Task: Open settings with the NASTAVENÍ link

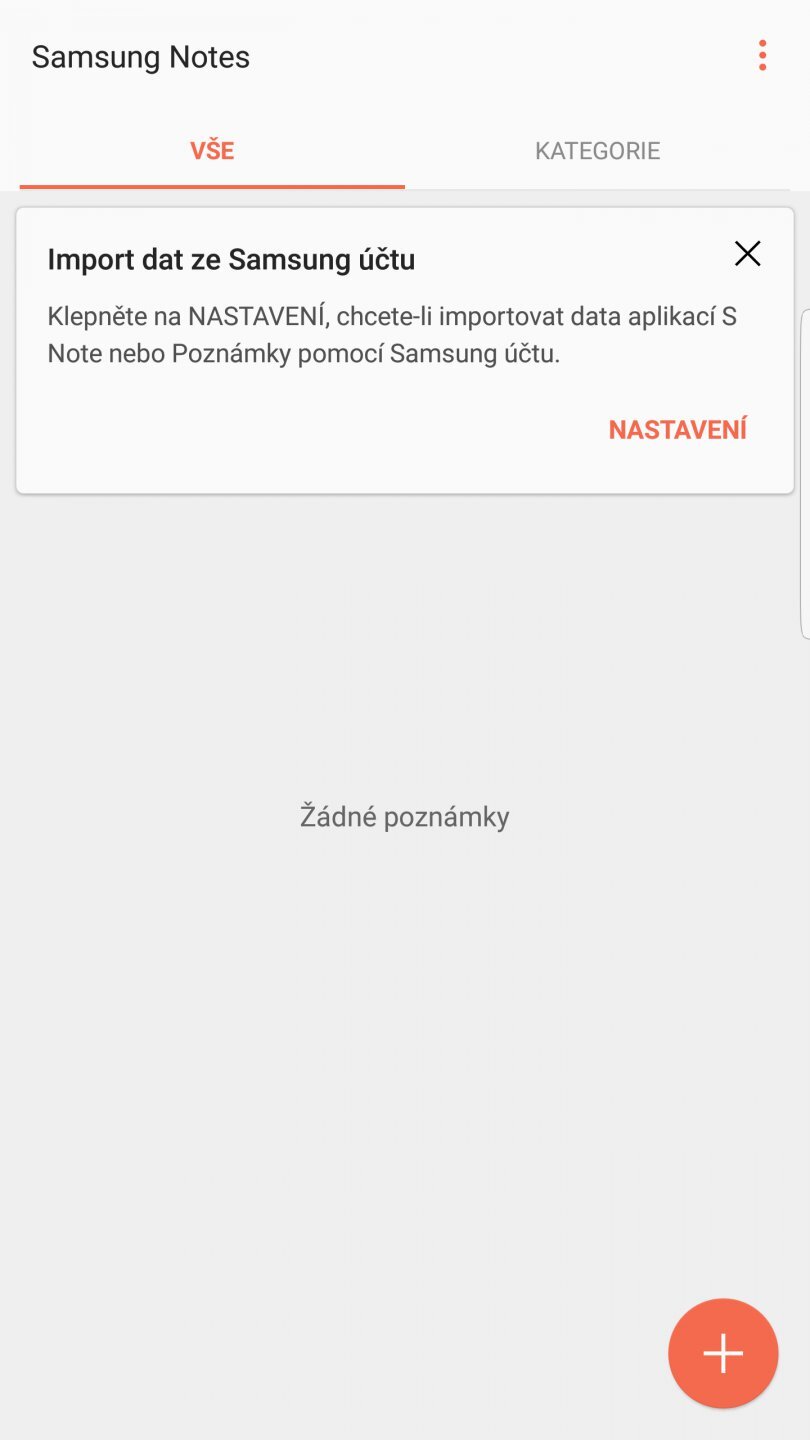Action: pos(676,429)
